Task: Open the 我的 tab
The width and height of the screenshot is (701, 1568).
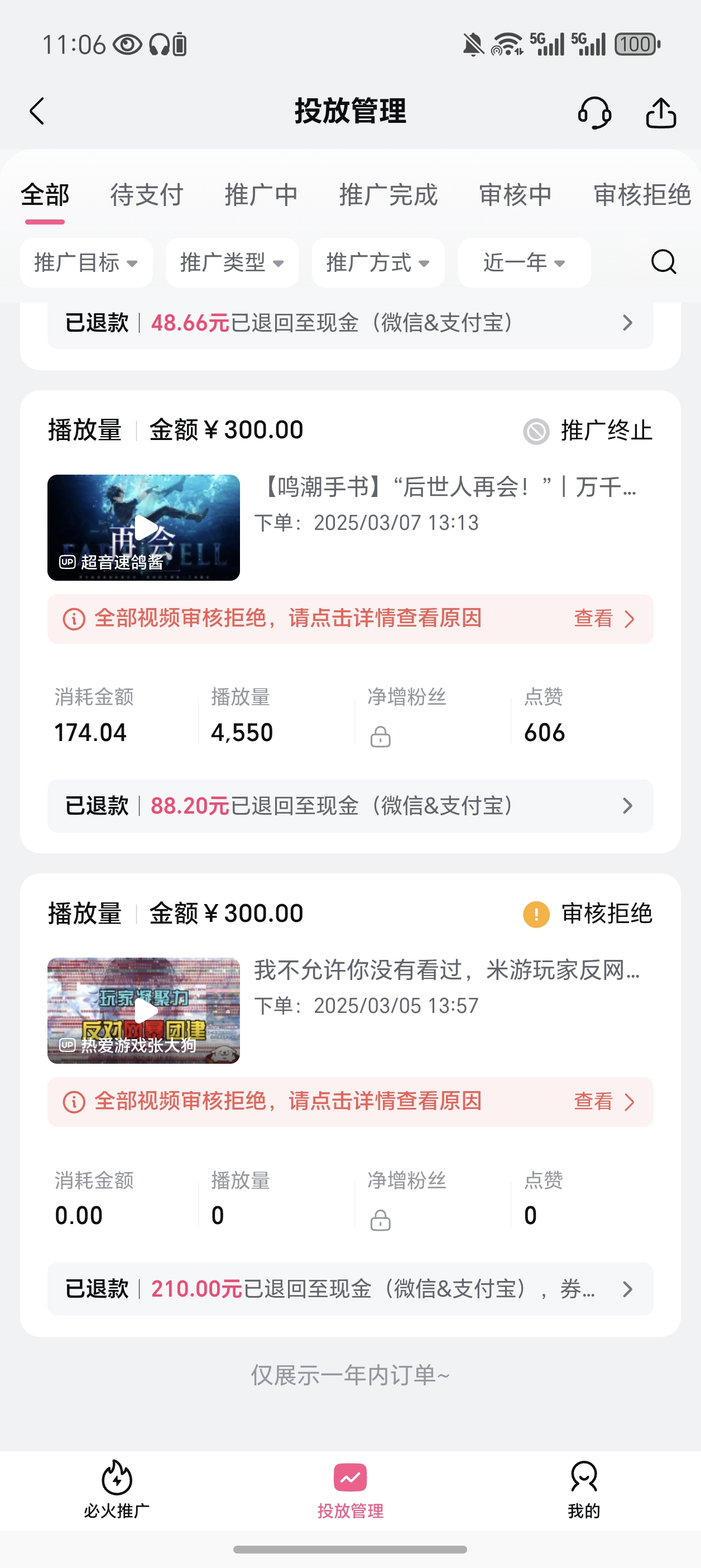Action: tap(584, 1488)
